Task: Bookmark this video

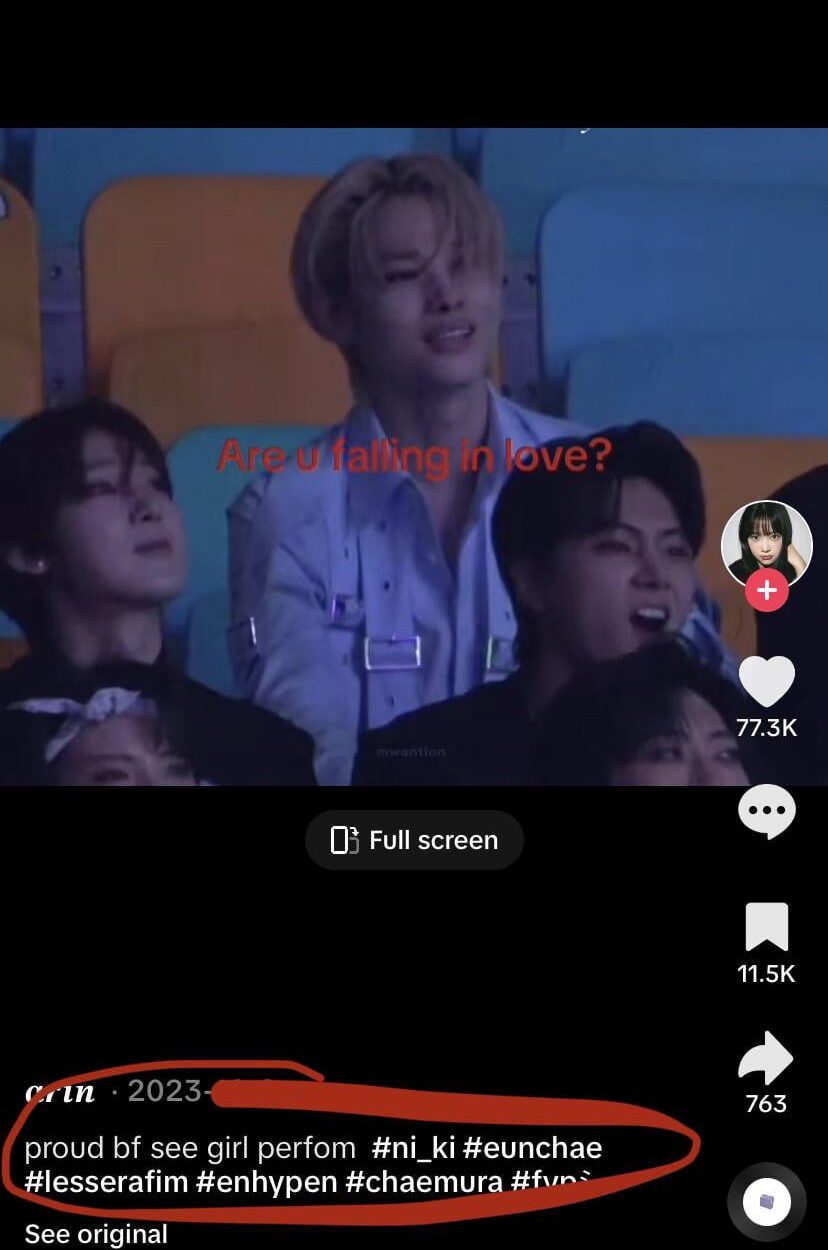Action: tap(766, 927)
